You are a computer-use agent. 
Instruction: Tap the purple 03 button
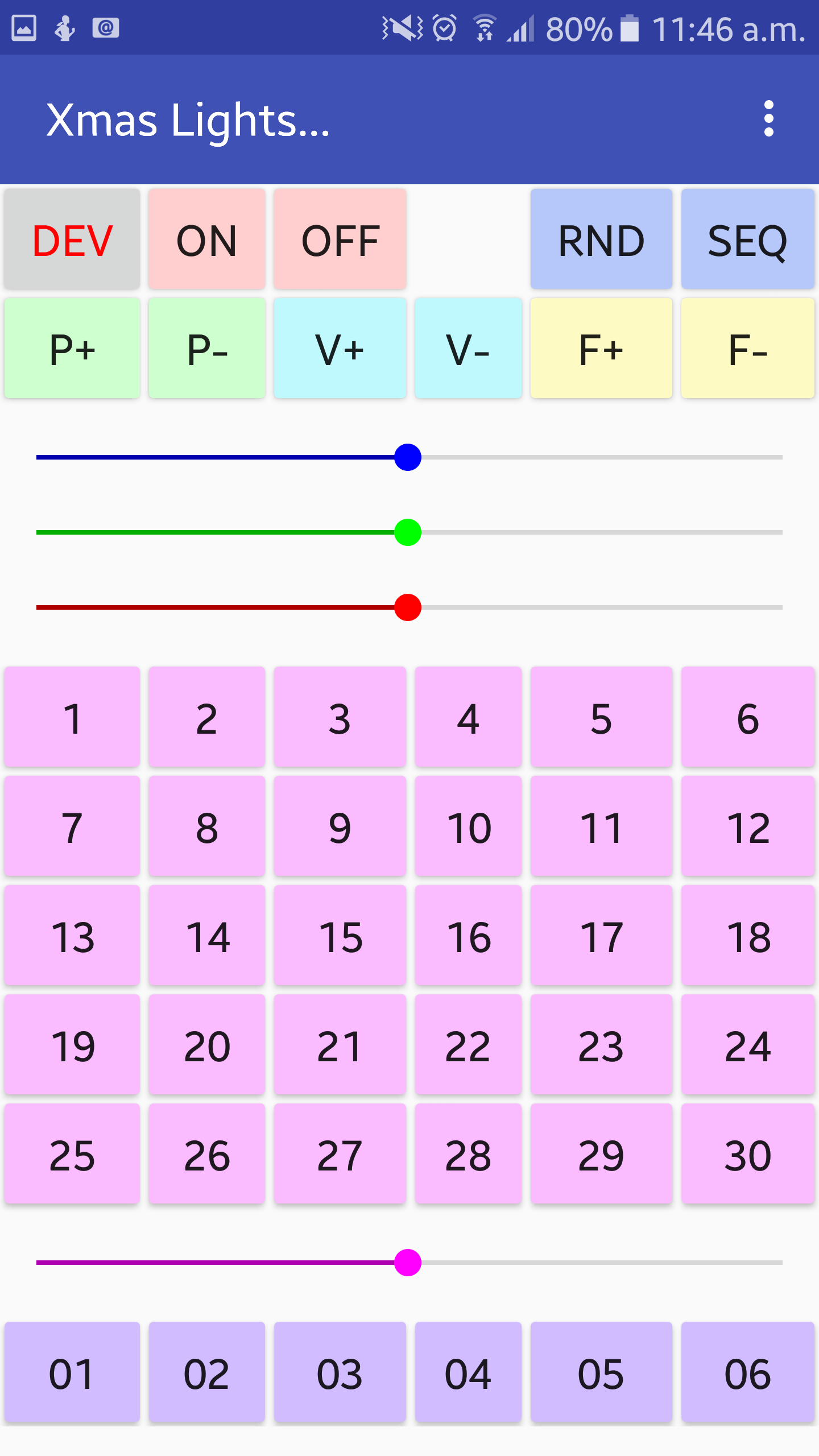pos(340,1372)
